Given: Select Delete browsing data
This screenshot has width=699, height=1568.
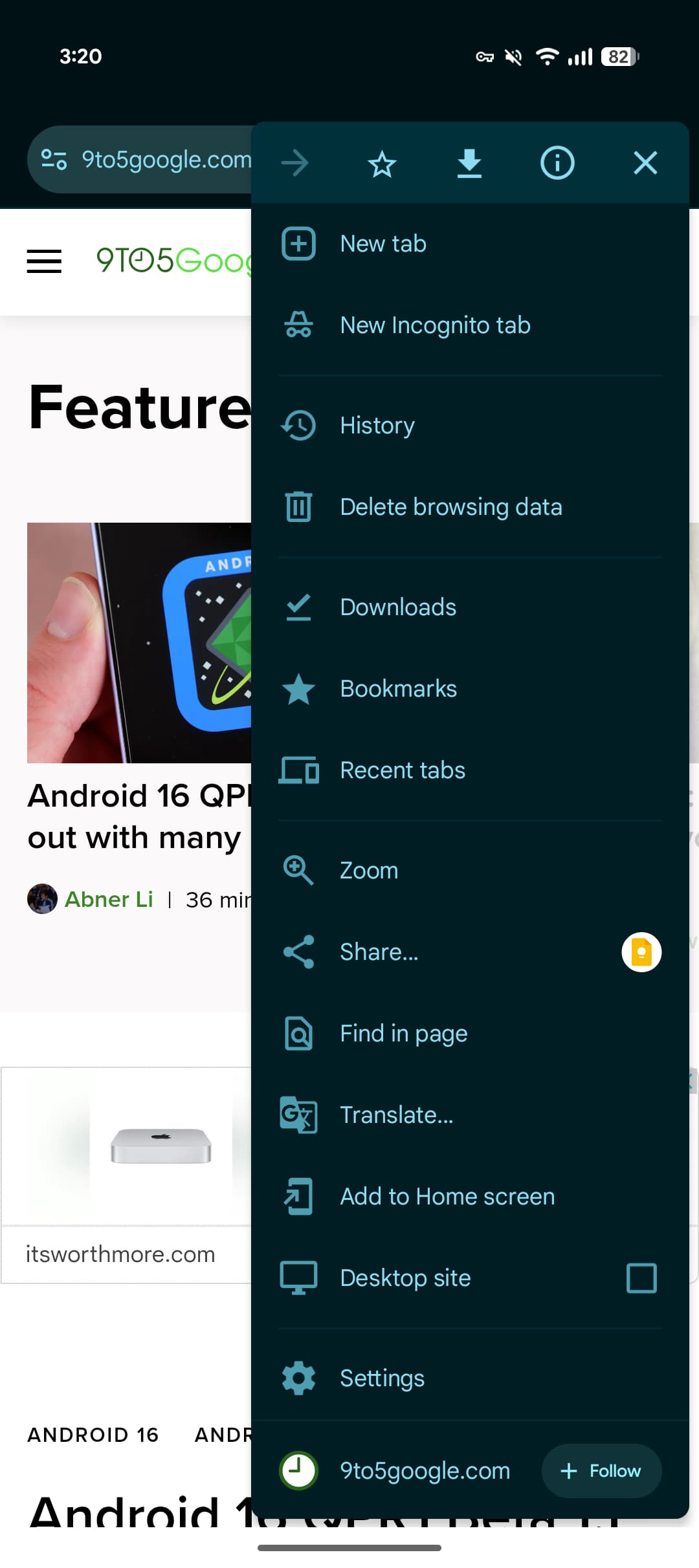Looking at the screenshot, I should (x=470, y=507).
